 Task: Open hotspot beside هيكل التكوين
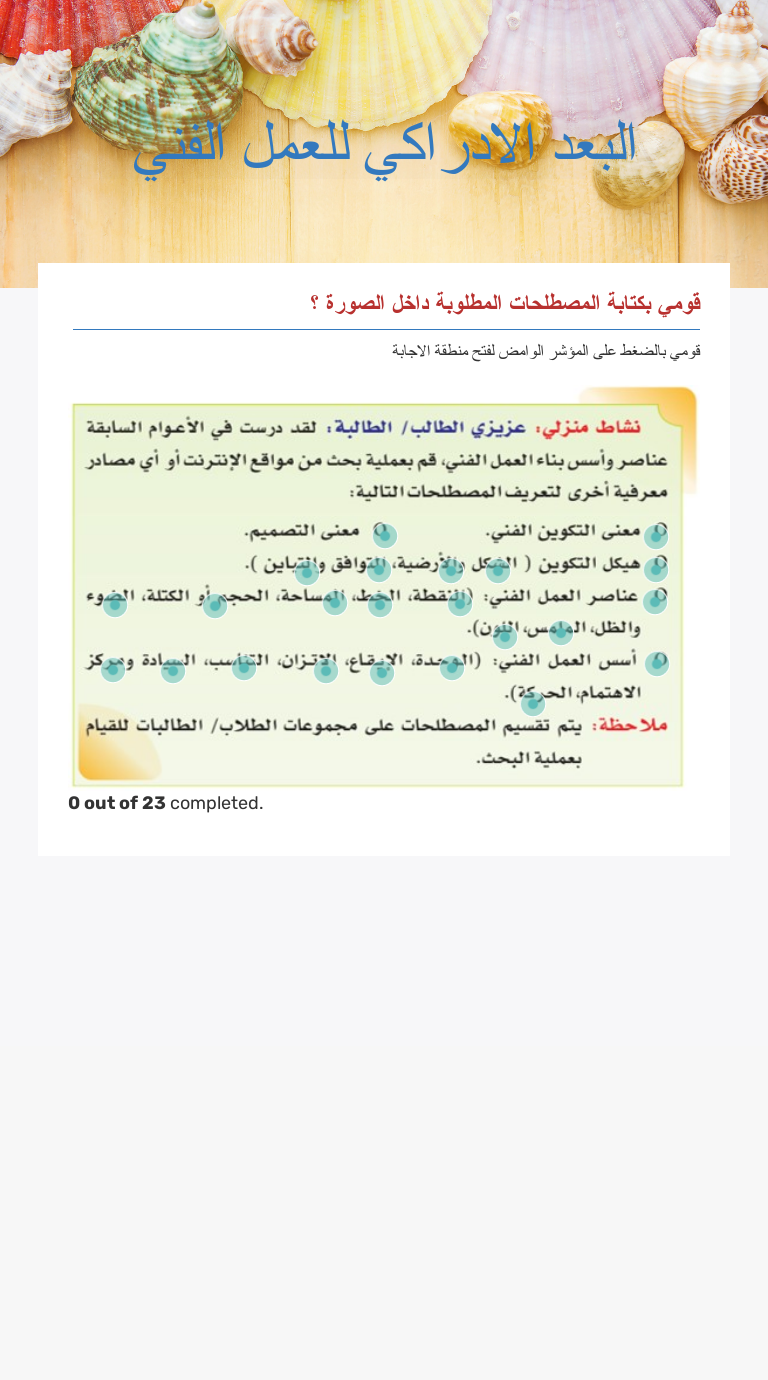coord(656,570)
